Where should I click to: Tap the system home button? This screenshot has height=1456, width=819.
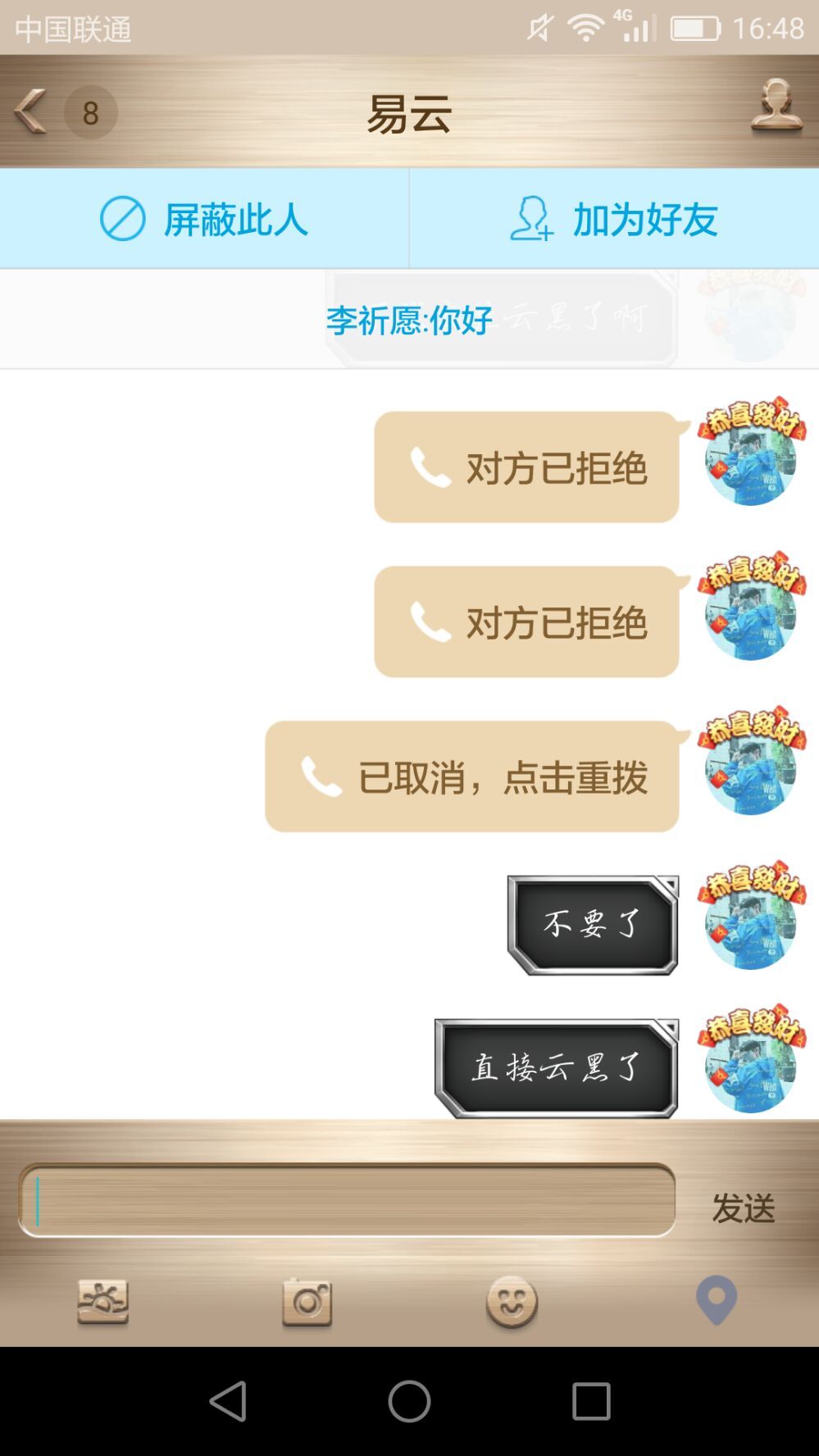point(409,1400)
